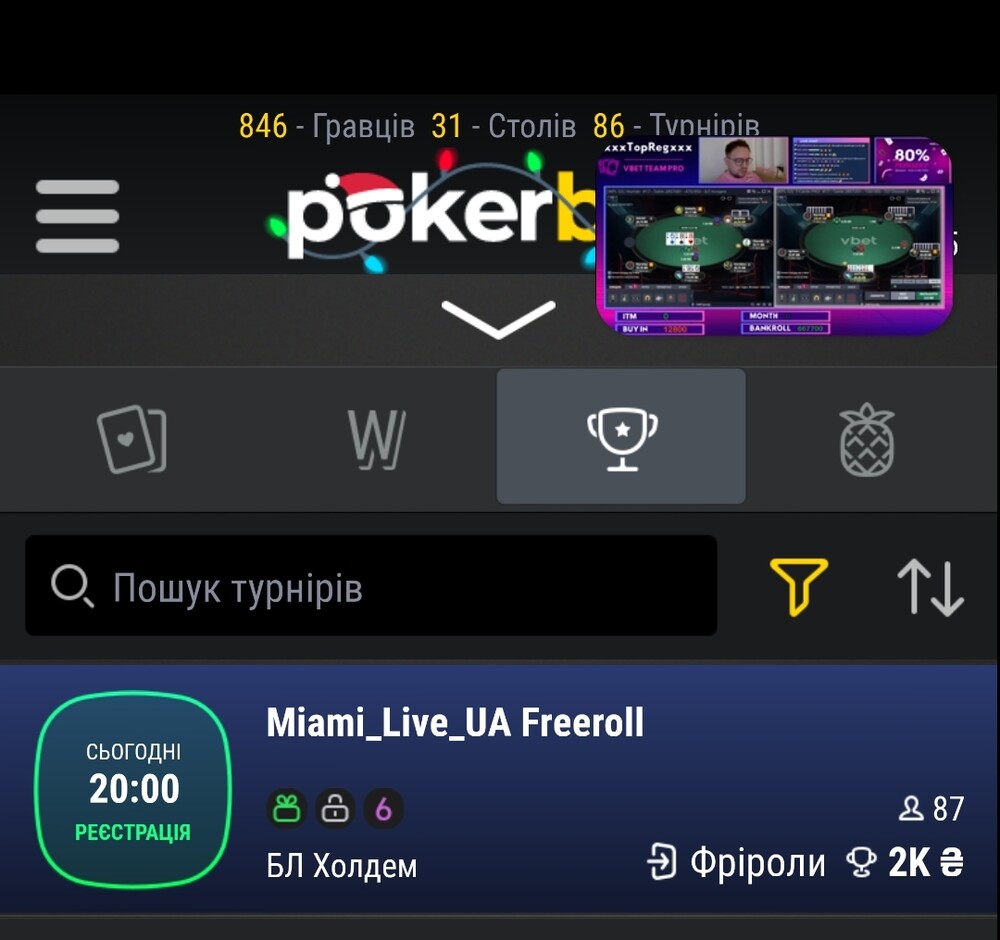Switch to the W tab
The height and width of the screenshot is (940, 1000).
click(376, 438)
